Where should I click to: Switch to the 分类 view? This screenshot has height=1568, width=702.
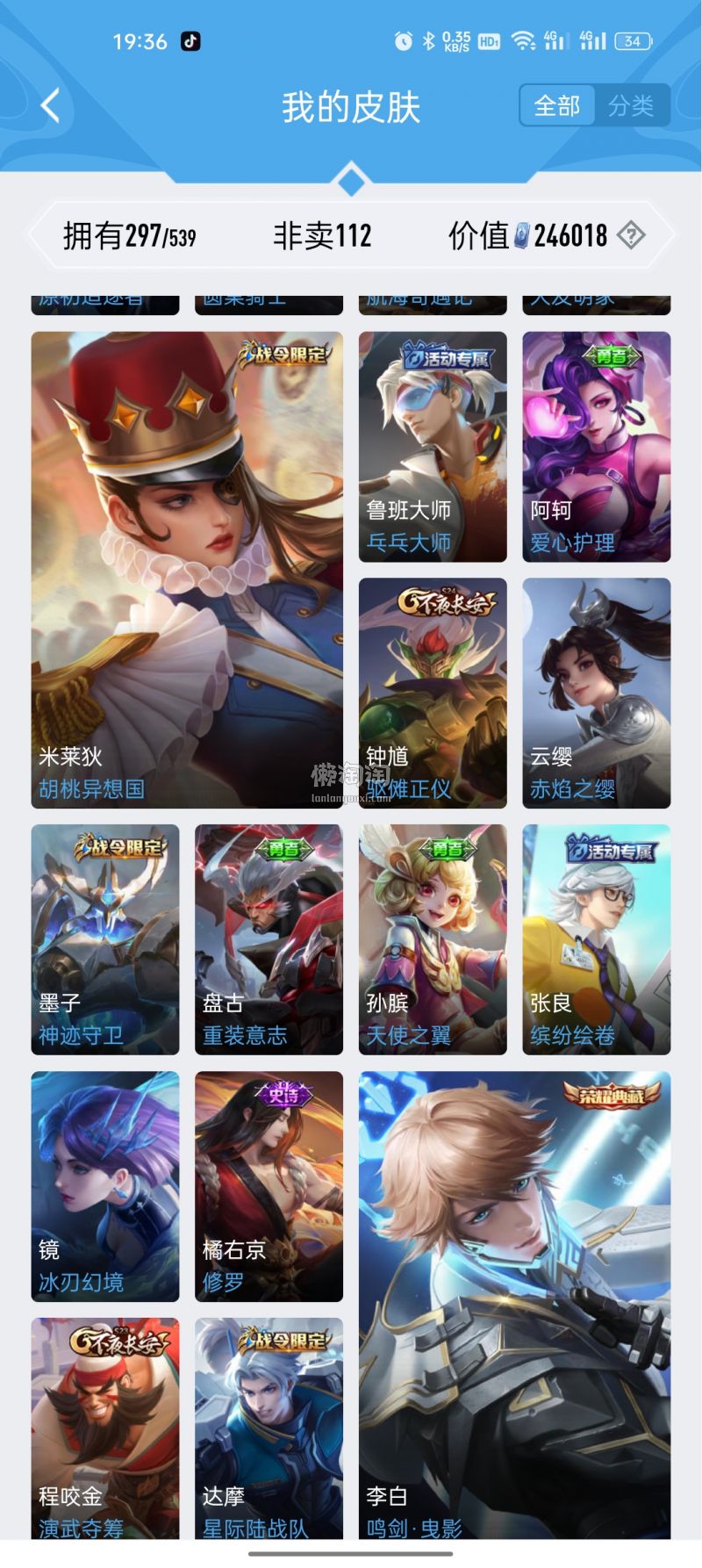point(631,106)
